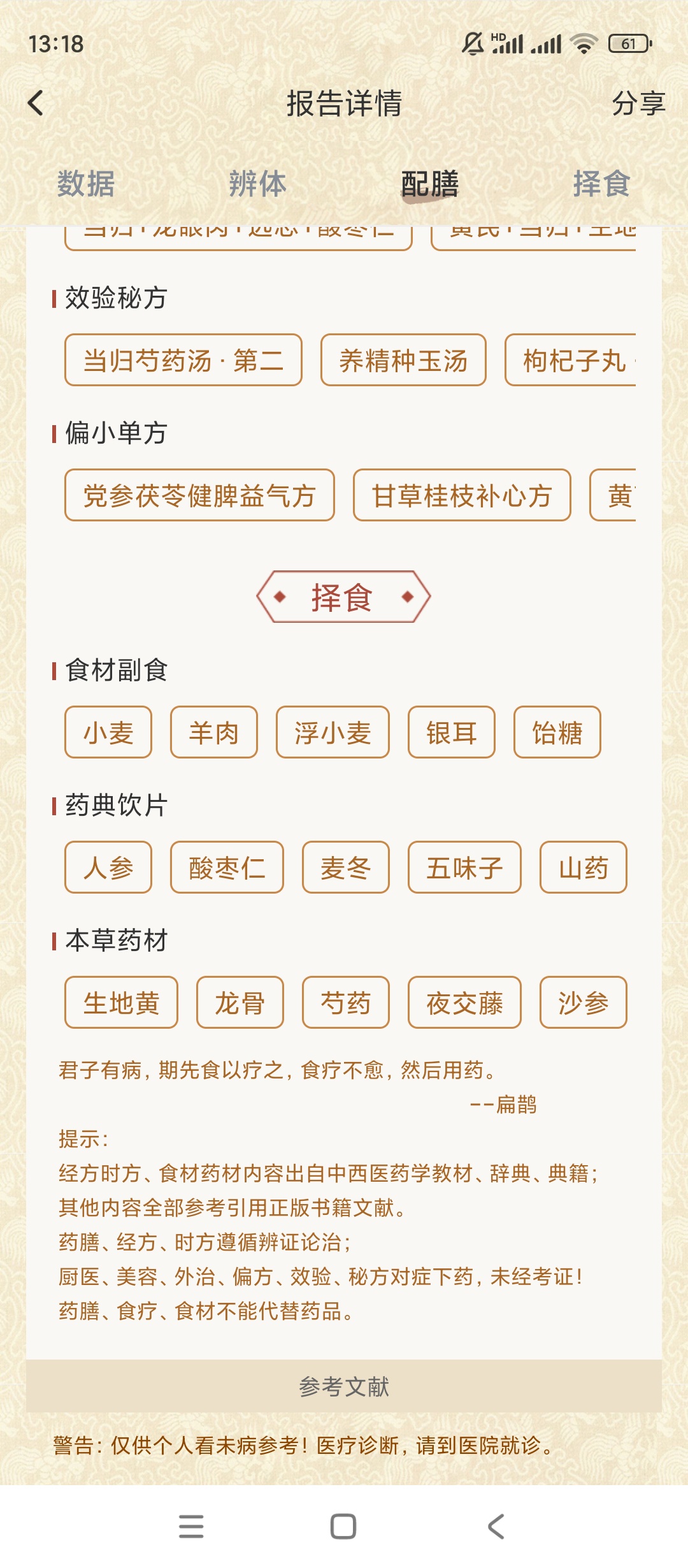Screen dimensions: 688x1568
Task: Open the 参考文献 references bar
Action: [344, 1386]
